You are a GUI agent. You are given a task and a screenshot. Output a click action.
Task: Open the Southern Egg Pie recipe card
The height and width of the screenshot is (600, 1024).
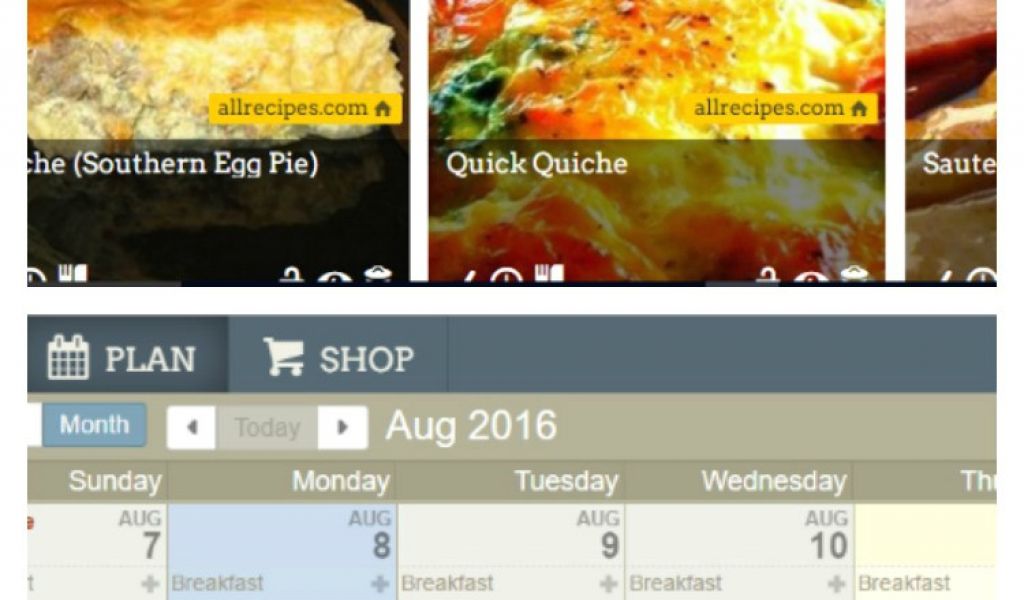(x=170, y=164)
